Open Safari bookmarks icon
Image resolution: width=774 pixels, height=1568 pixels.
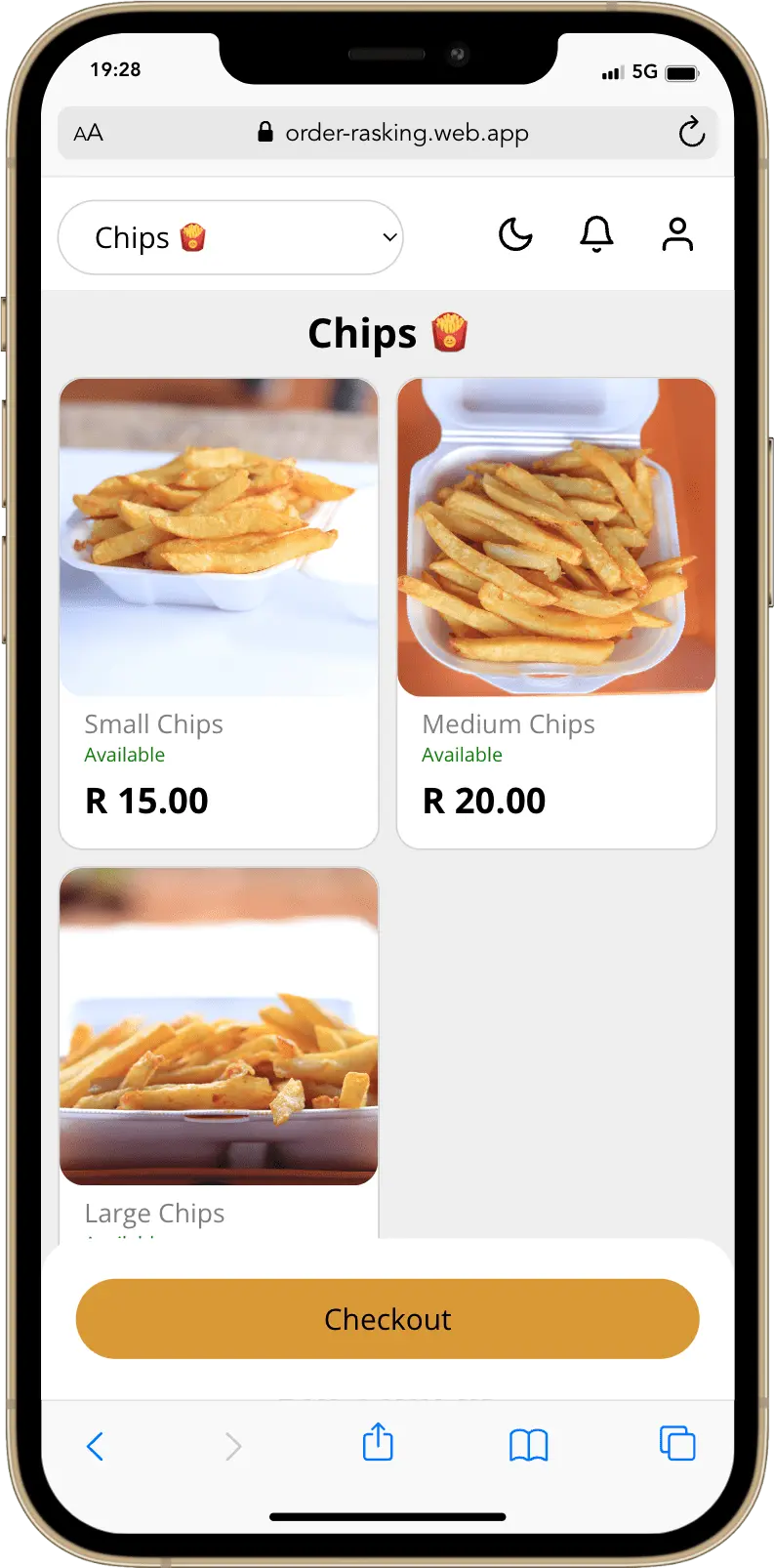[527, 1446]
